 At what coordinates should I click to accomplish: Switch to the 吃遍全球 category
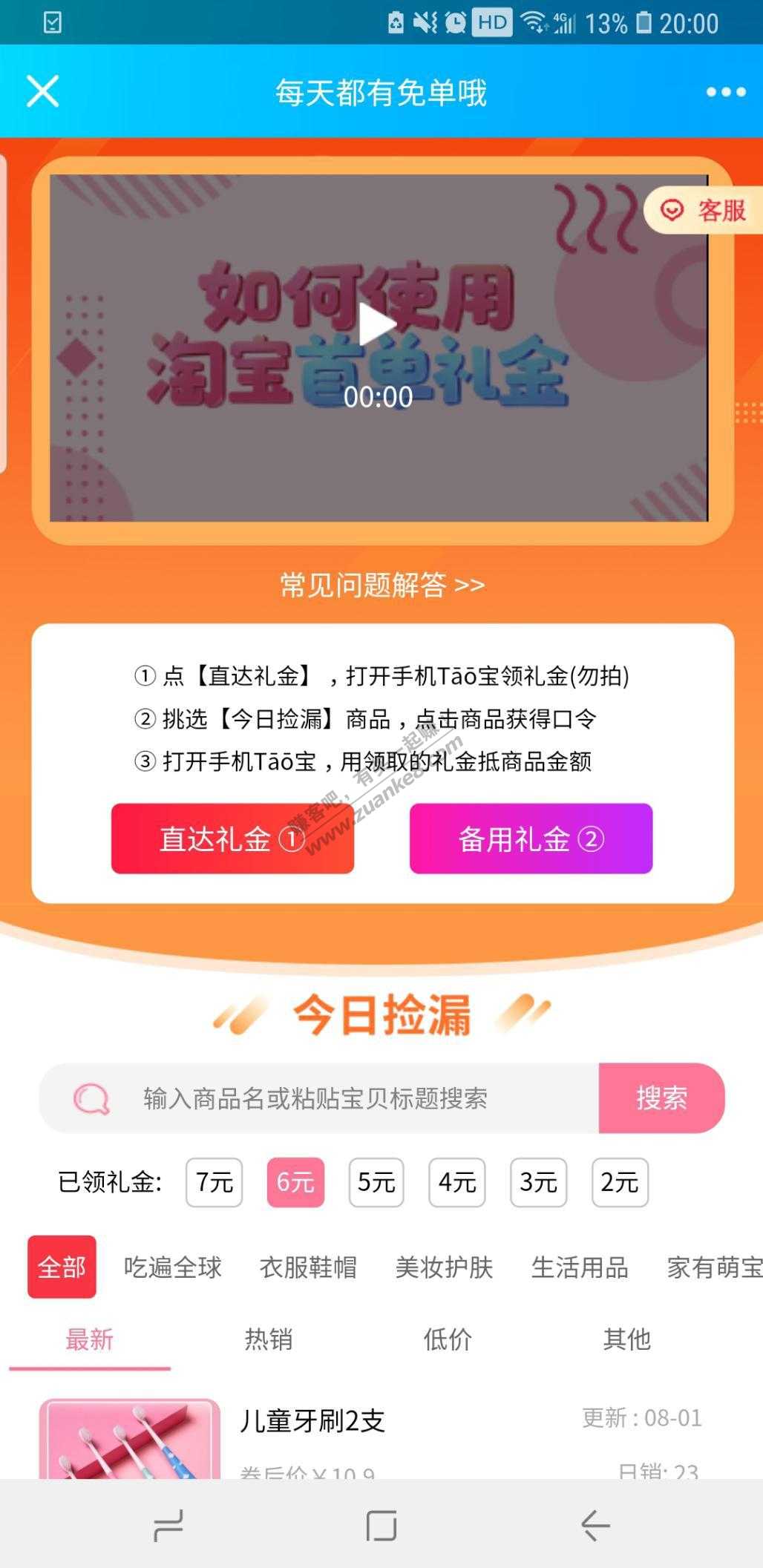173,1267
